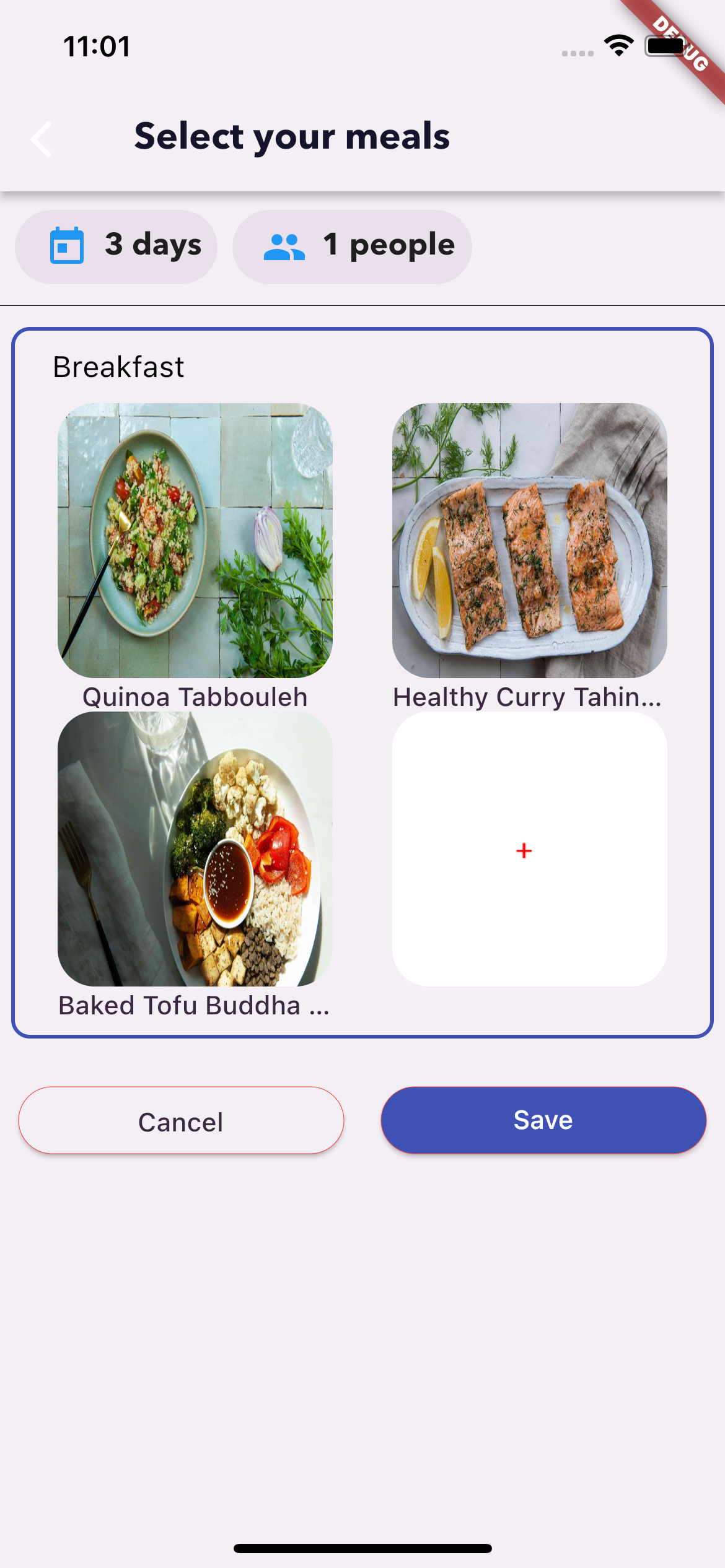
Task: Select the Healthy Curry Tahini meal
Action: coord(530,540)
